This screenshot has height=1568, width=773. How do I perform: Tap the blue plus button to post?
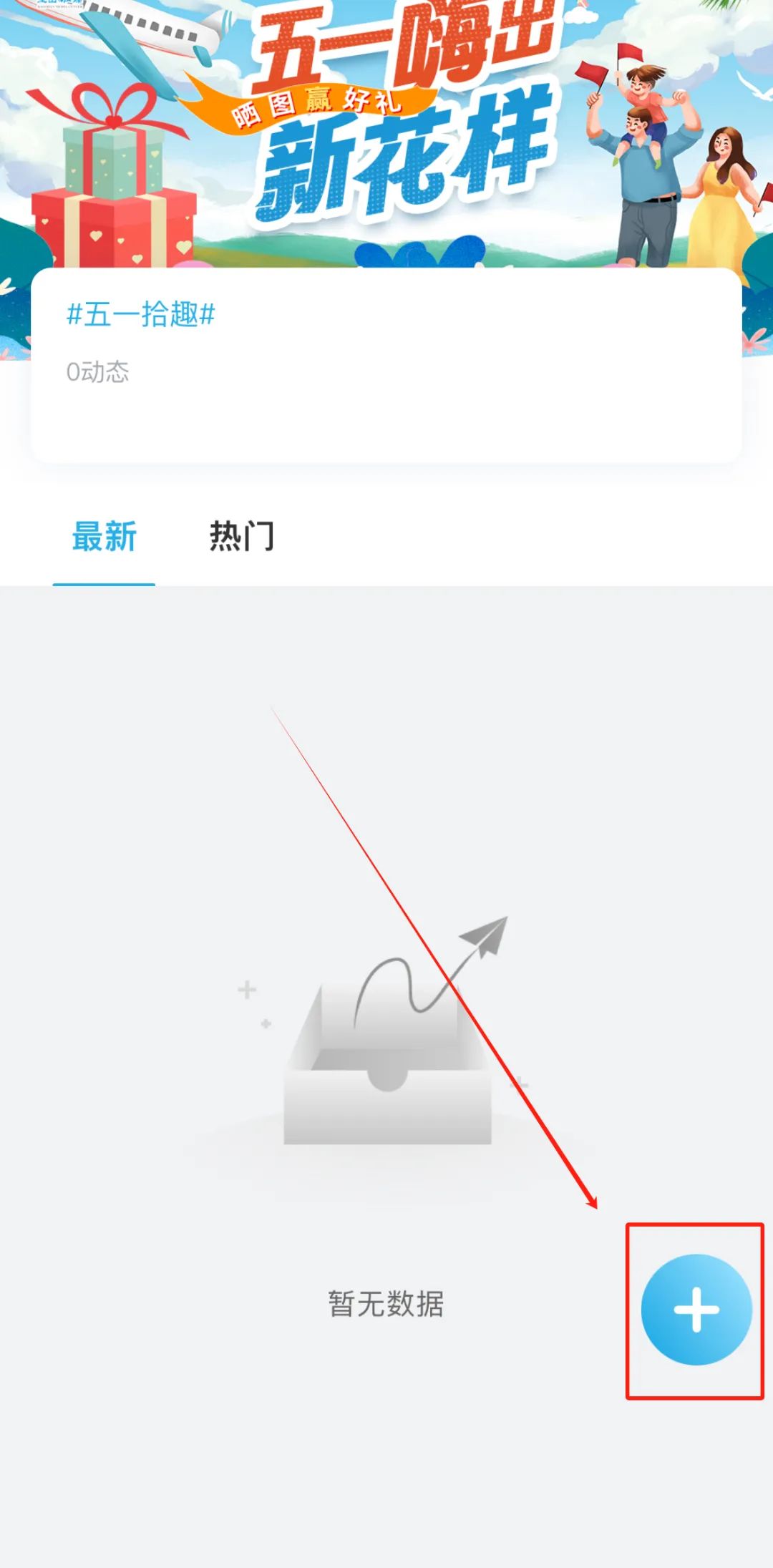click(x=696, y=1310)
